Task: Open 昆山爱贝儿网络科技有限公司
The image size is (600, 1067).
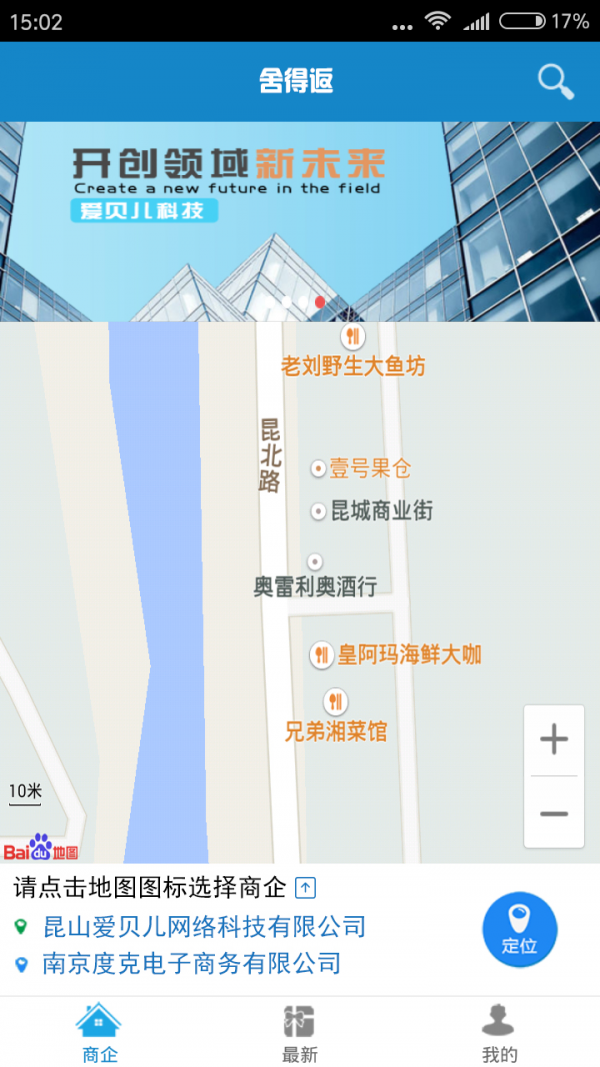Action: 204,927
